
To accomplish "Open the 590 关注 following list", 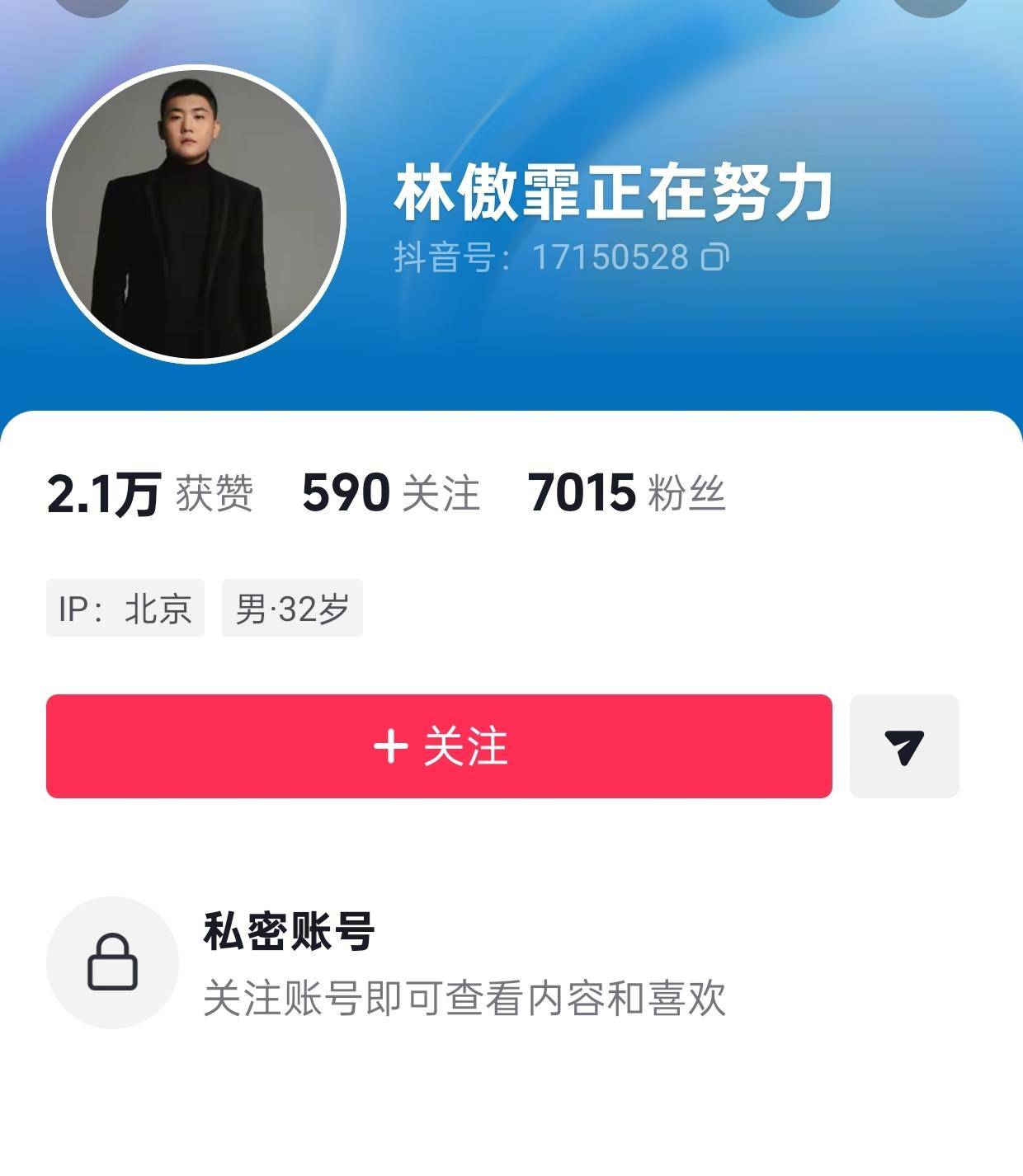I will (390, 493).
